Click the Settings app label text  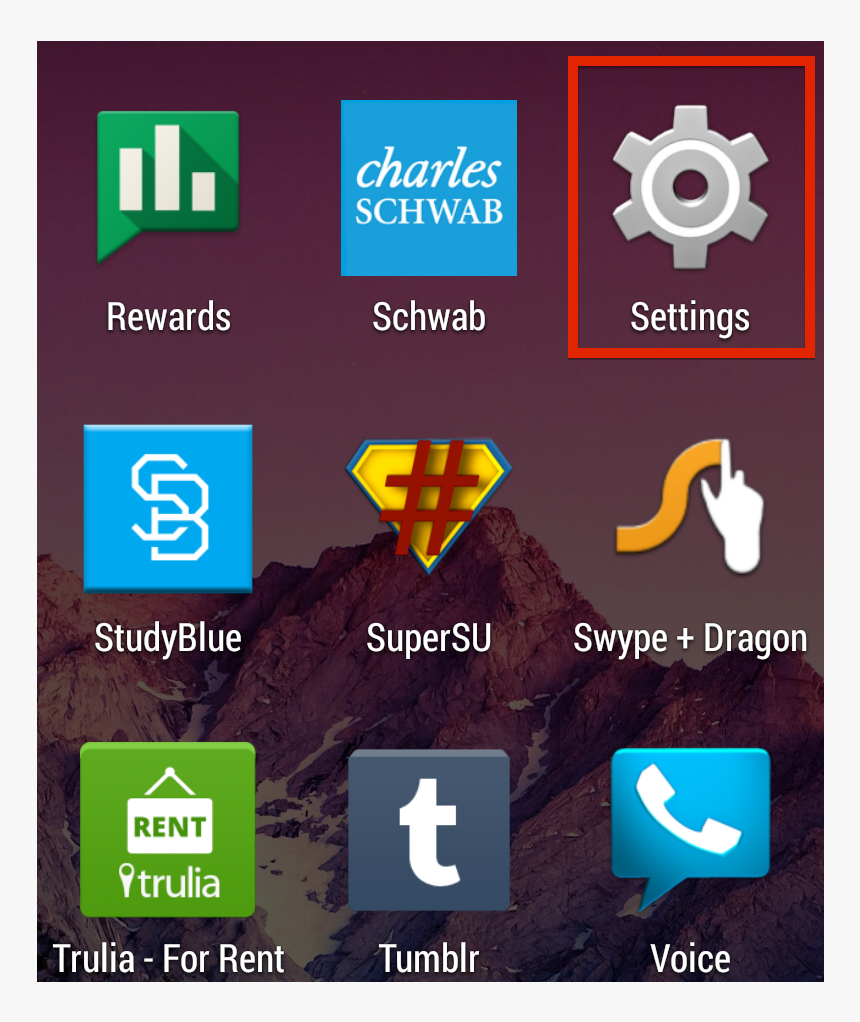click(690, 317)
